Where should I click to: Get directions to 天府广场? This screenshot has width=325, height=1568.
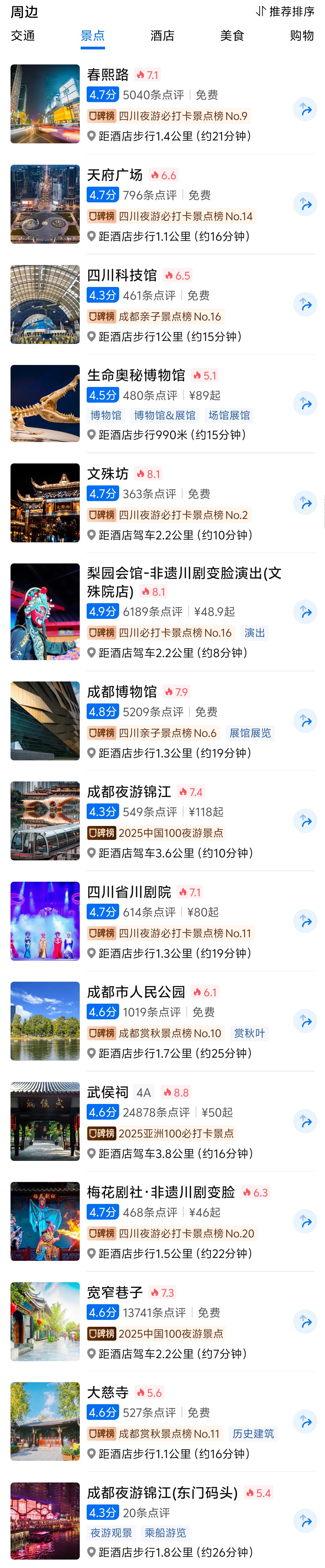pyautogui.click(x=305, y=204)
